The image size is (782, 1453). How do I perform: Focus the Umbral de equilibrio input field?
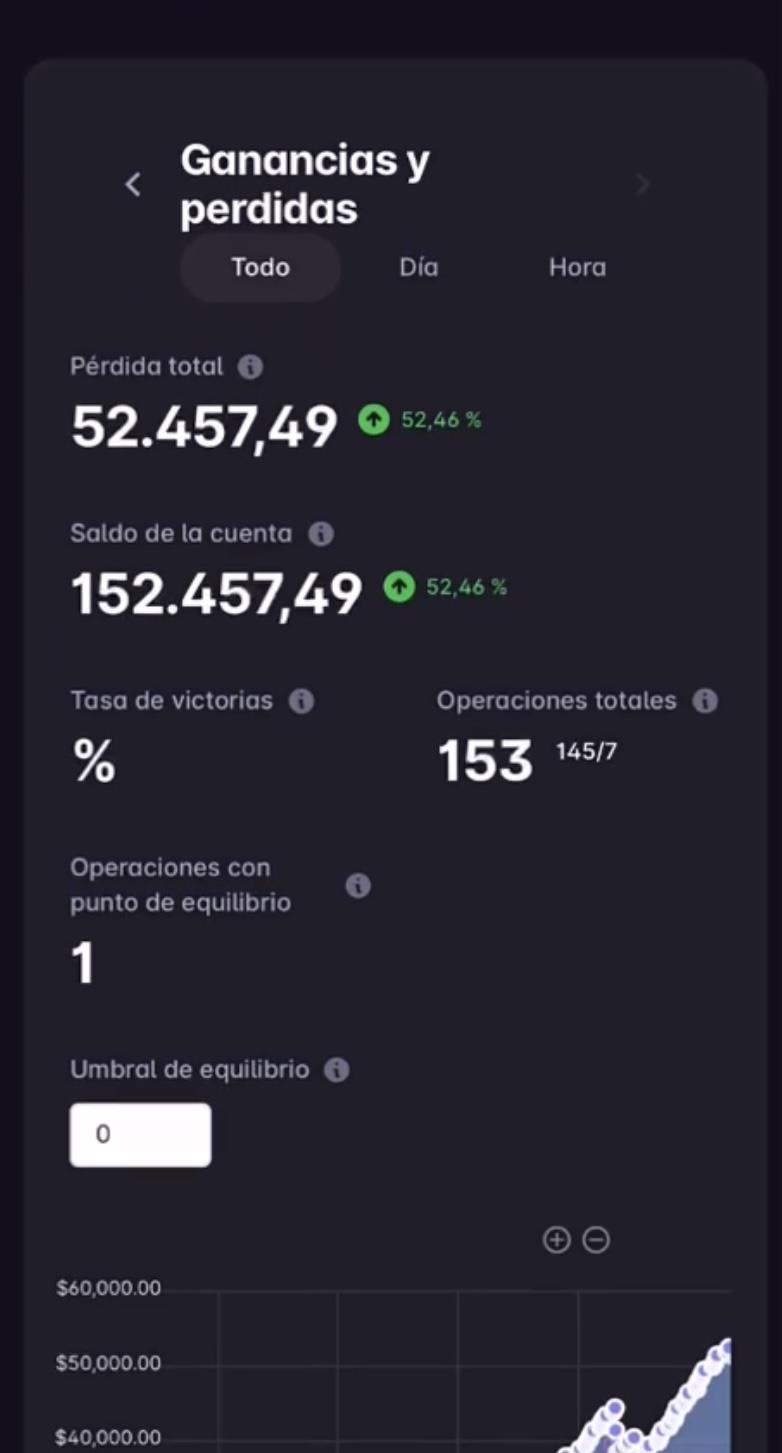(140, 1135)
